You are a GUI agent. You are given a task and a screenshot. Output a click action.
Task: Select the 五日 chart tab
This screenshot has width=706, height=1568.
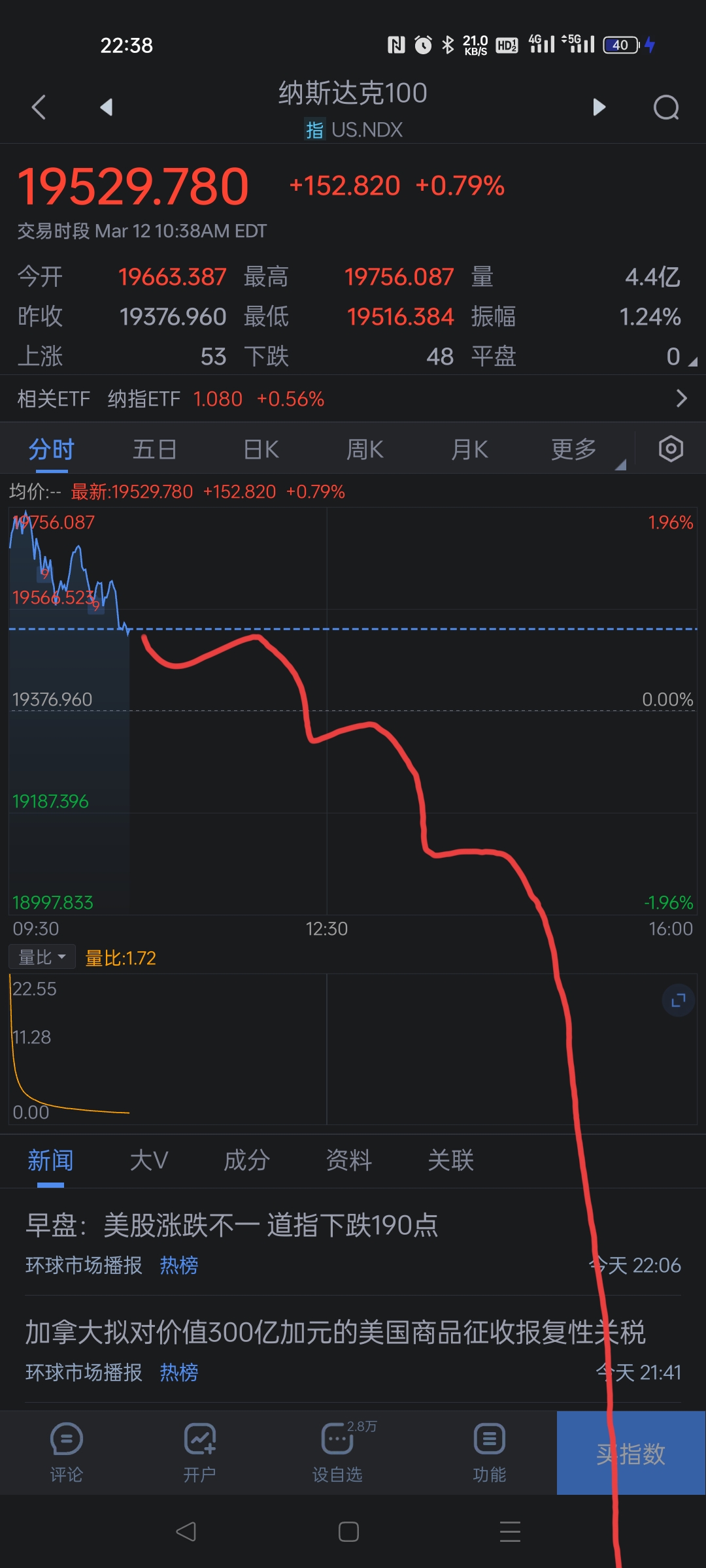click(x=155, y=449)
